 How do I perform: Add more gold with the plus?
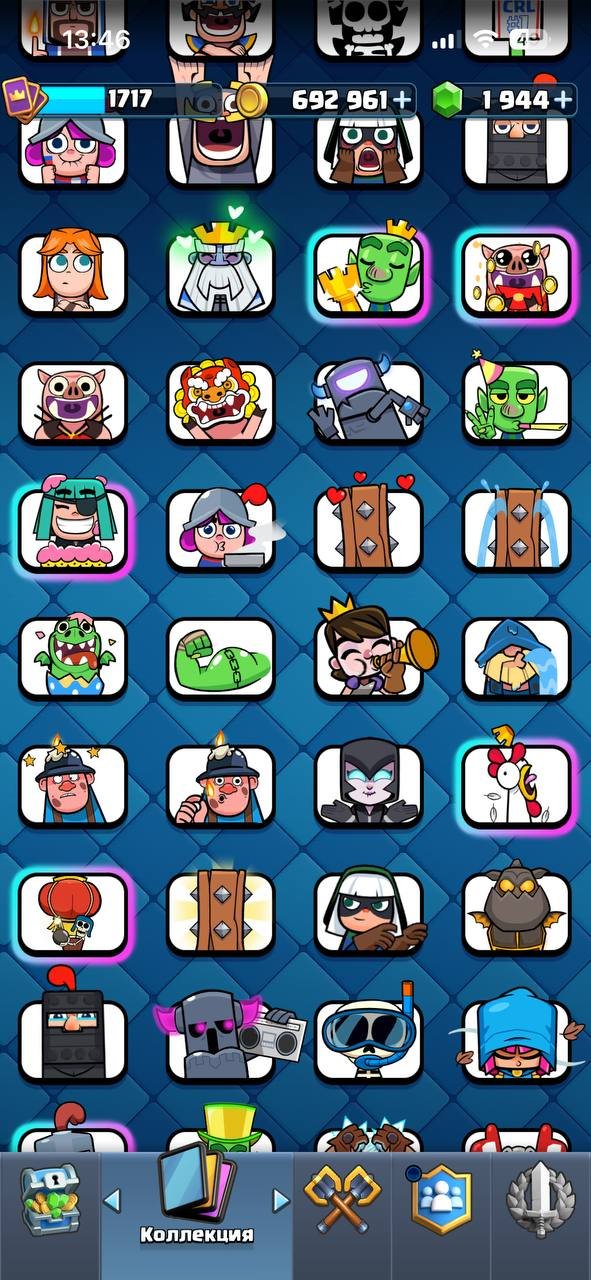coord(402,99)
